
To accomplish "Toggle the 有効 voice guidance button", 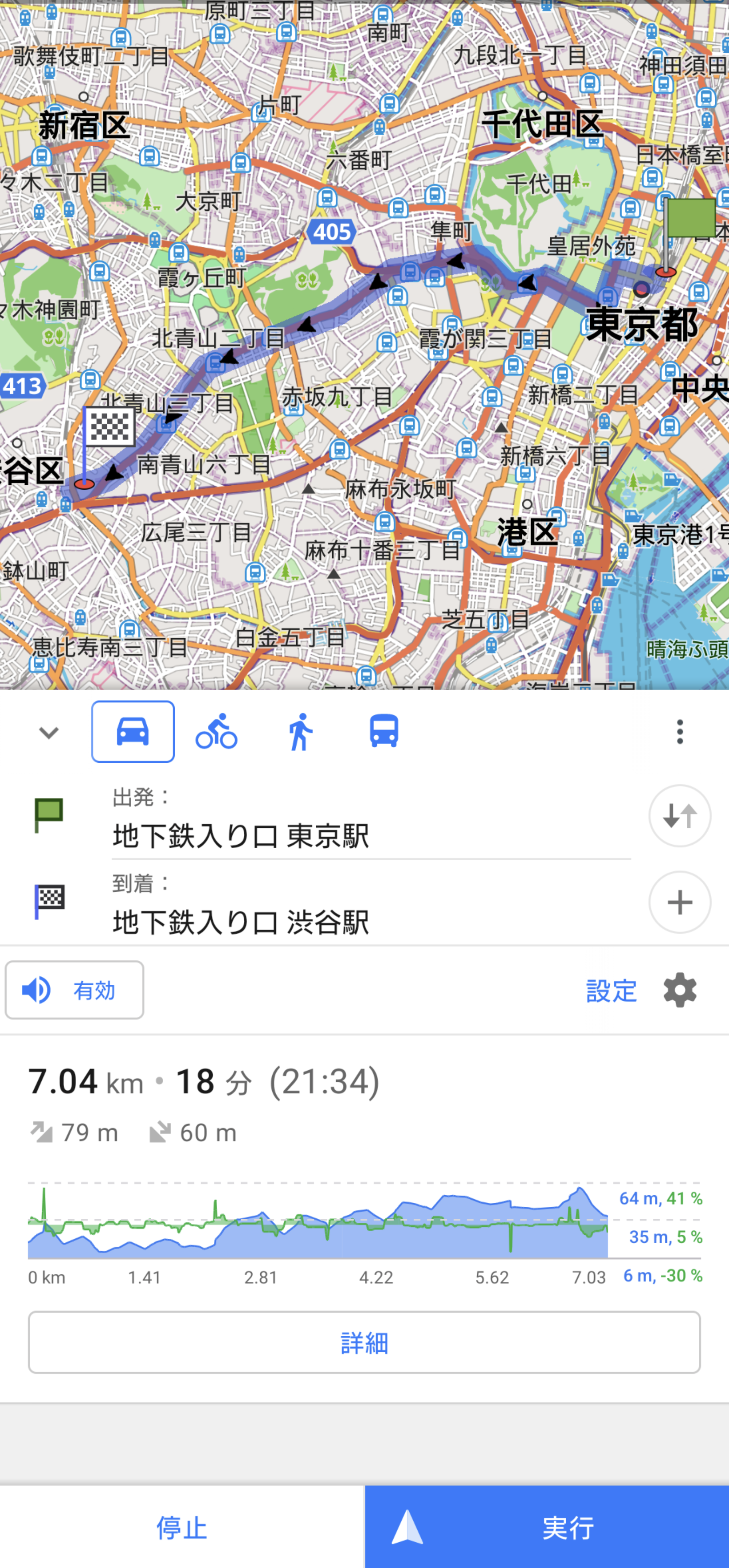I will (75, 991).
